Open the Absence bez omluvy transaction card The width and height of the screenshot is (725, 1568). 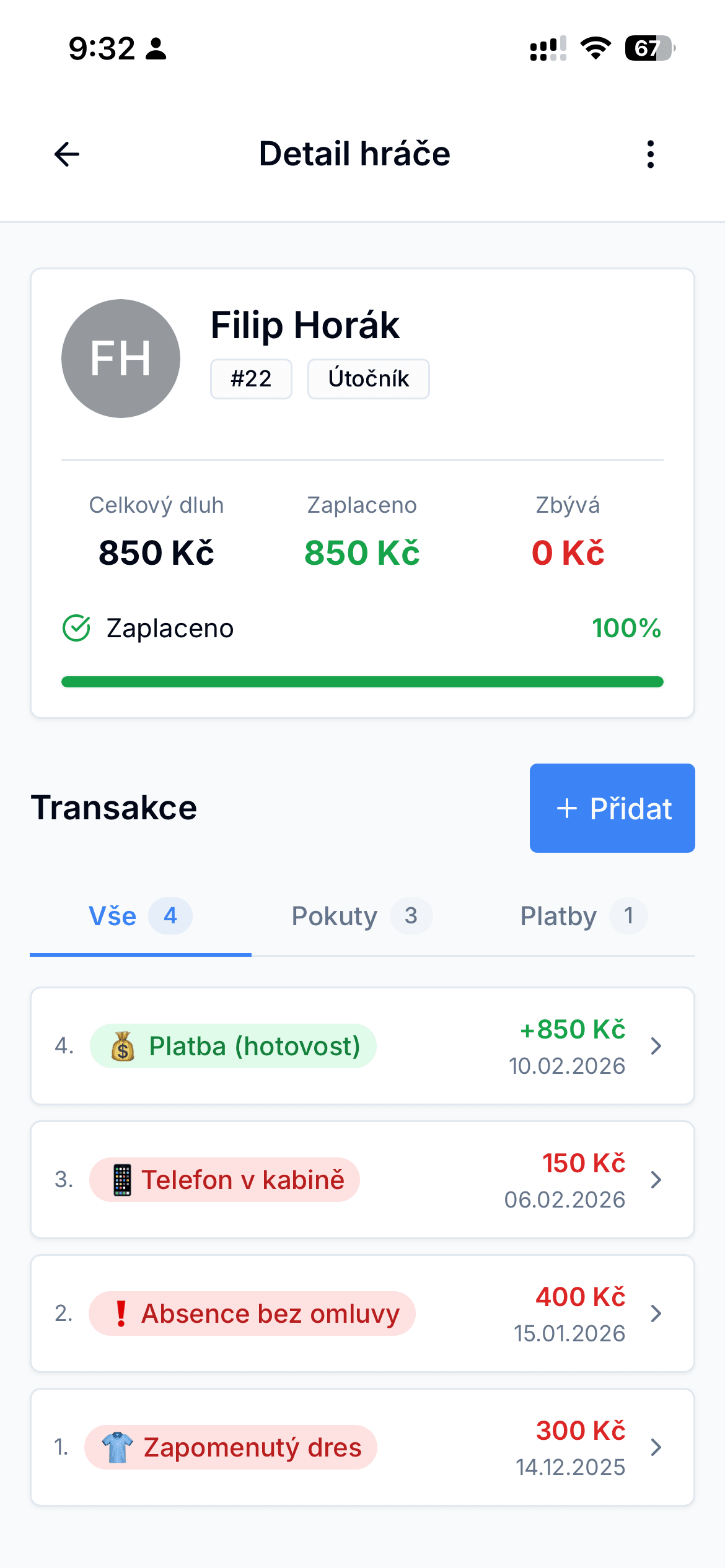362,1313
